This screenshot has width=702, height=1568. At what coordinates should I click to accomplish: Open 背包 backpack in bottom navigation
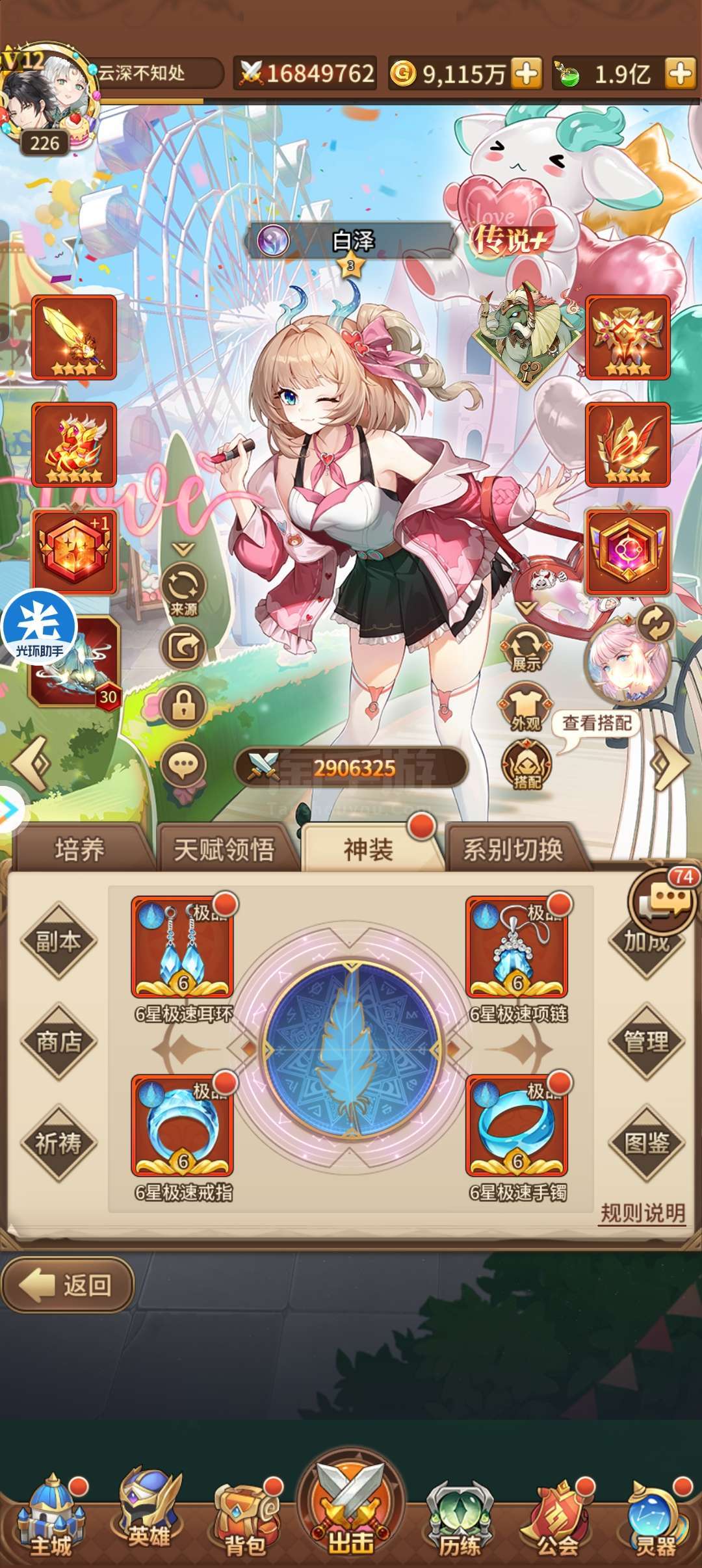coord(246,1519)
